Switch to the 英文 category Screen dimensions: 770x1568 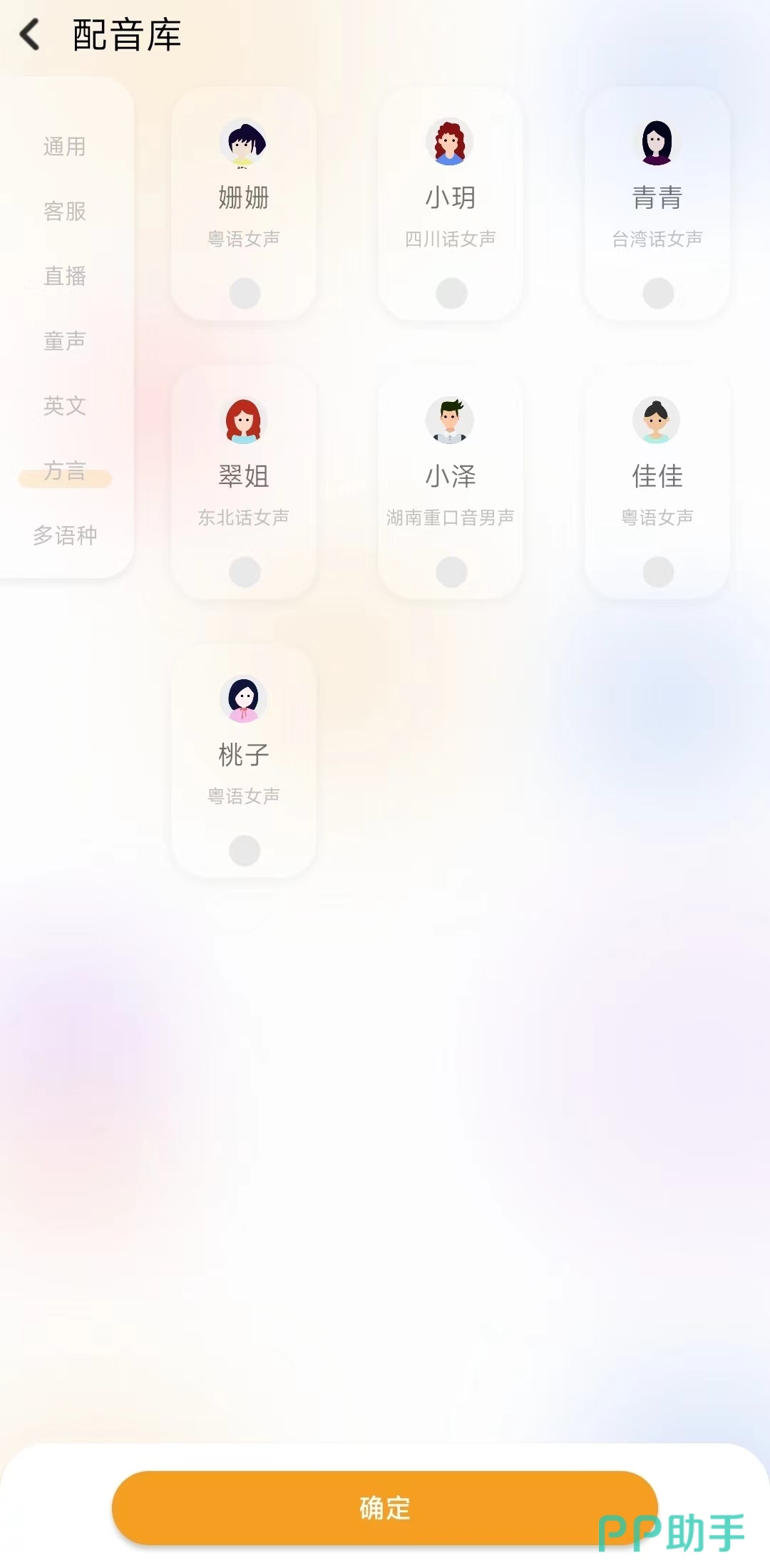[64, 406]
